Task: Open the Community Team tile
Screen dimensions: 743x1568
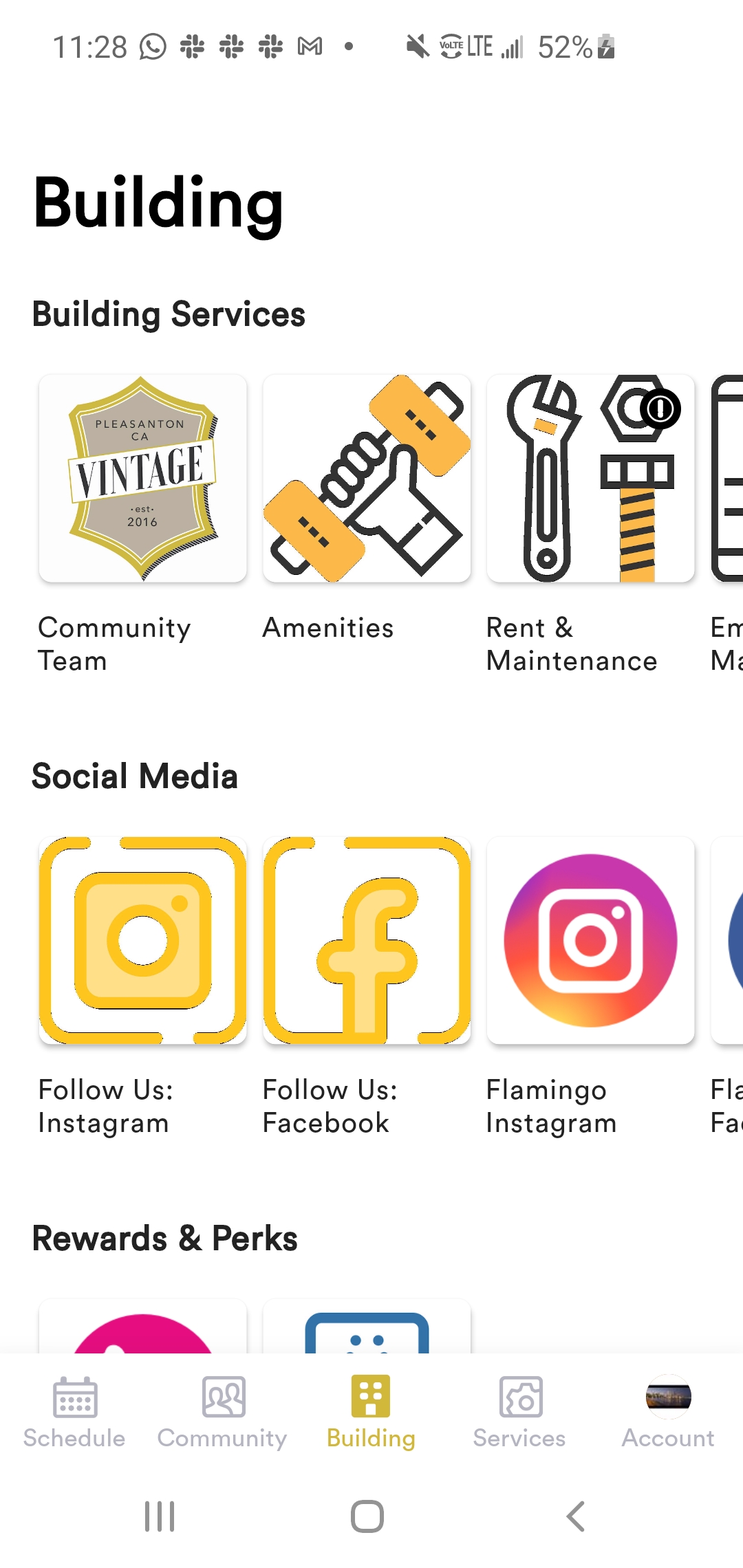Action: coord(142,479)
